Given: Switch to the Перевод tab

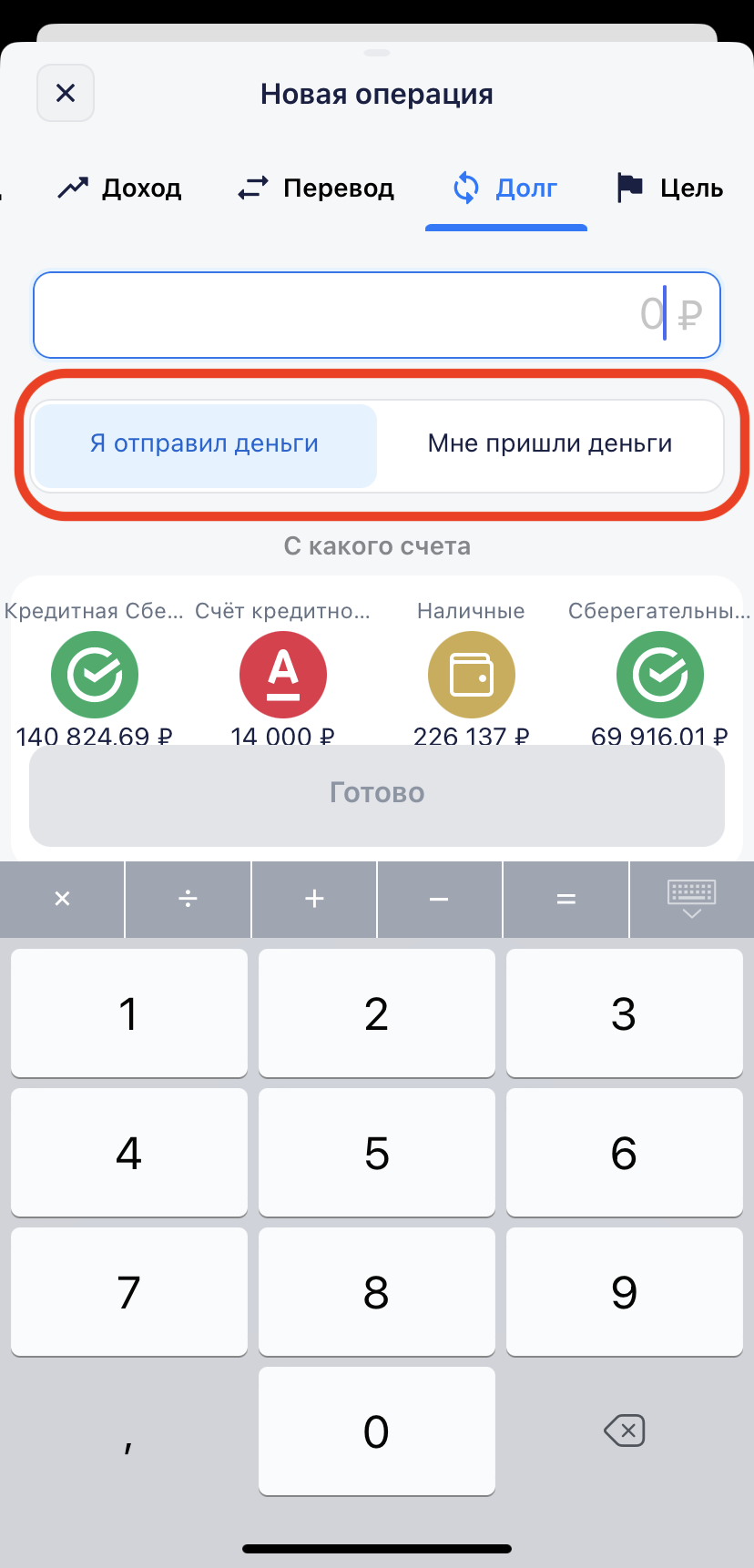Looking at the screenshot, I should pos(316,188).
